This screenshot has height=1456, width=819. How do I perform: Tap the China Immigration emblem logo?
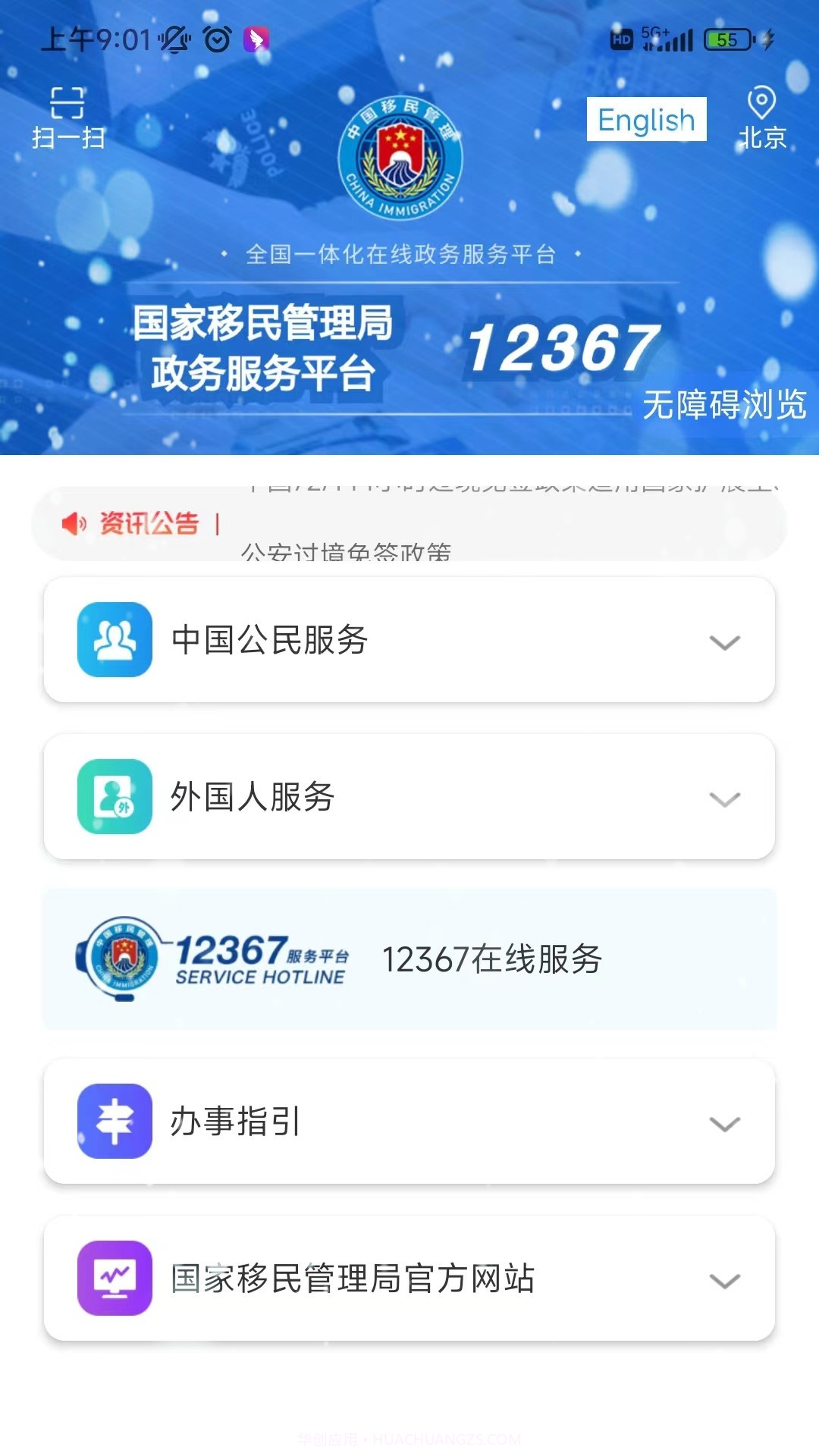400,157
